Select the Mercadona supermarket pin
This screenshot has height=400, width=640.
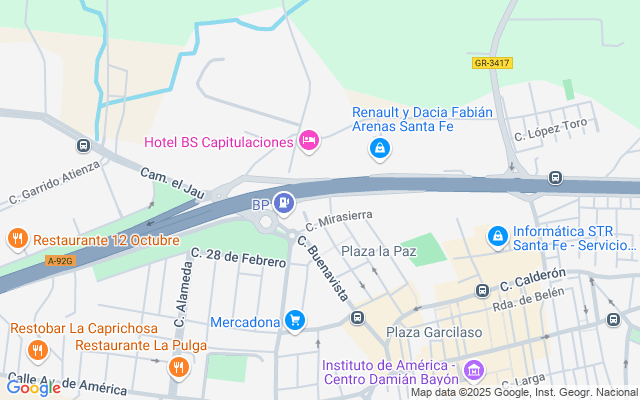(294, 321)
